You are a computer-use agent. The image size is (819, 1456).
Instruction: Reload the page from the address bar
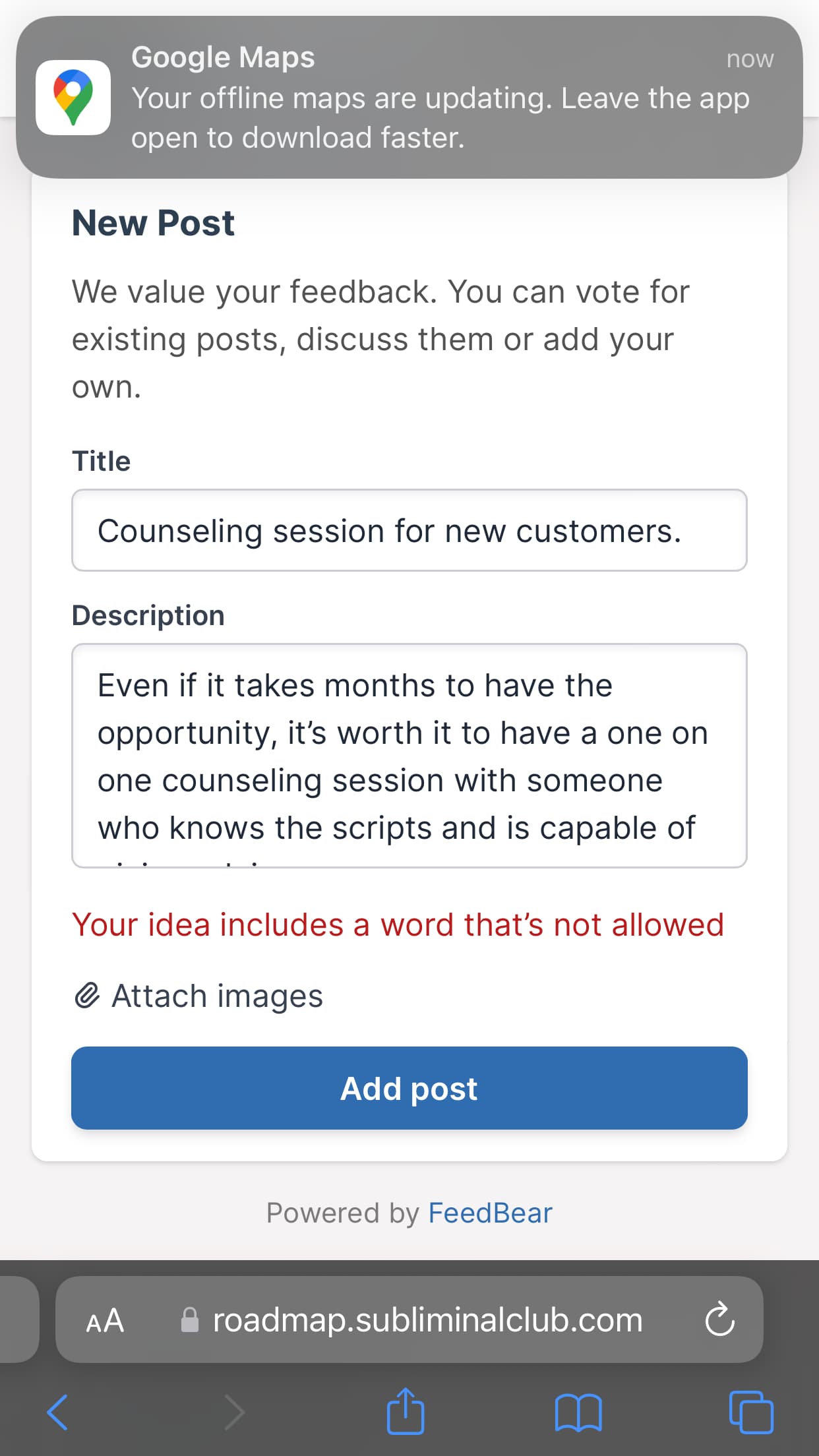click(x=719, y=1319)
